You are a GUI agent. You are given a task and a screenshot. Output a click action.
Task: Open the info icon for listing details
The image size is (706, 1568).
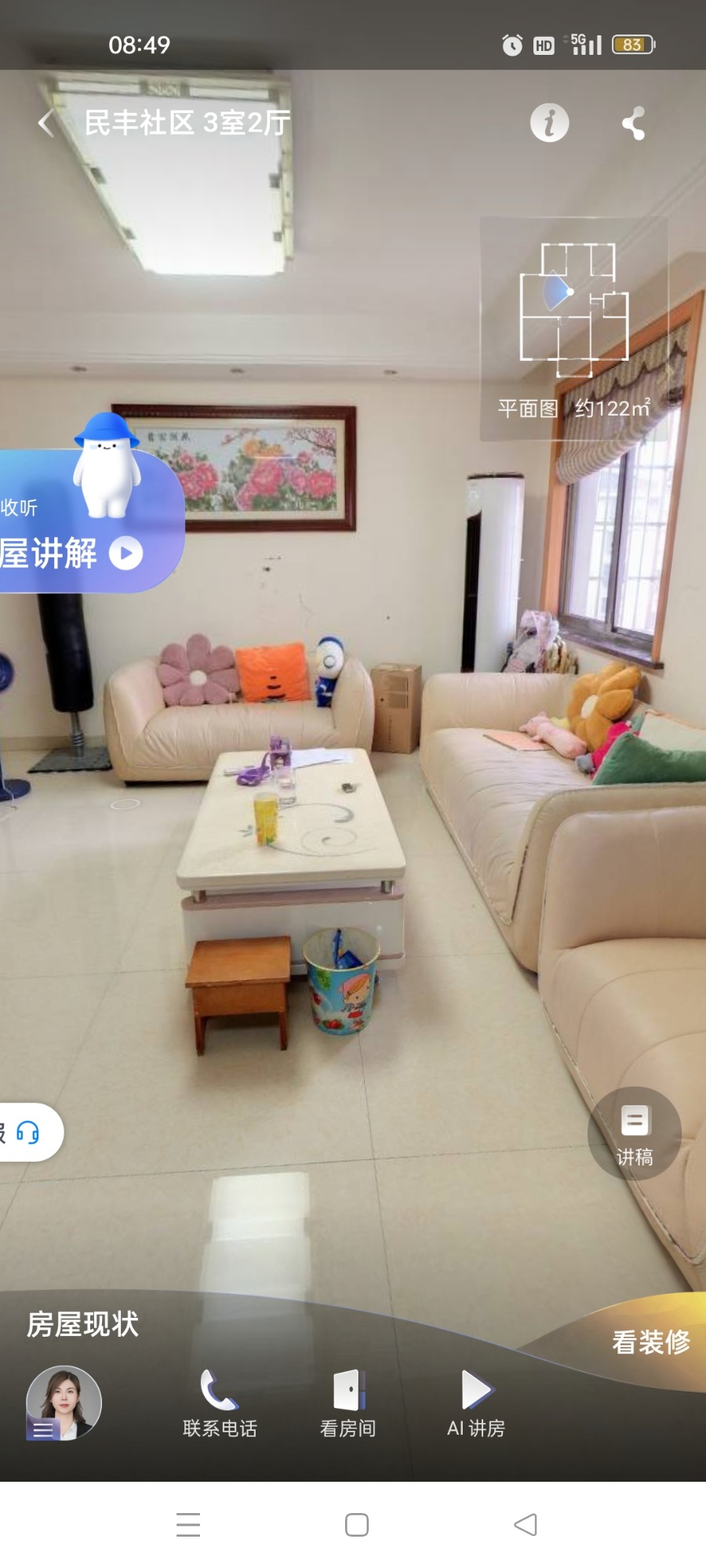coord(549,123)
